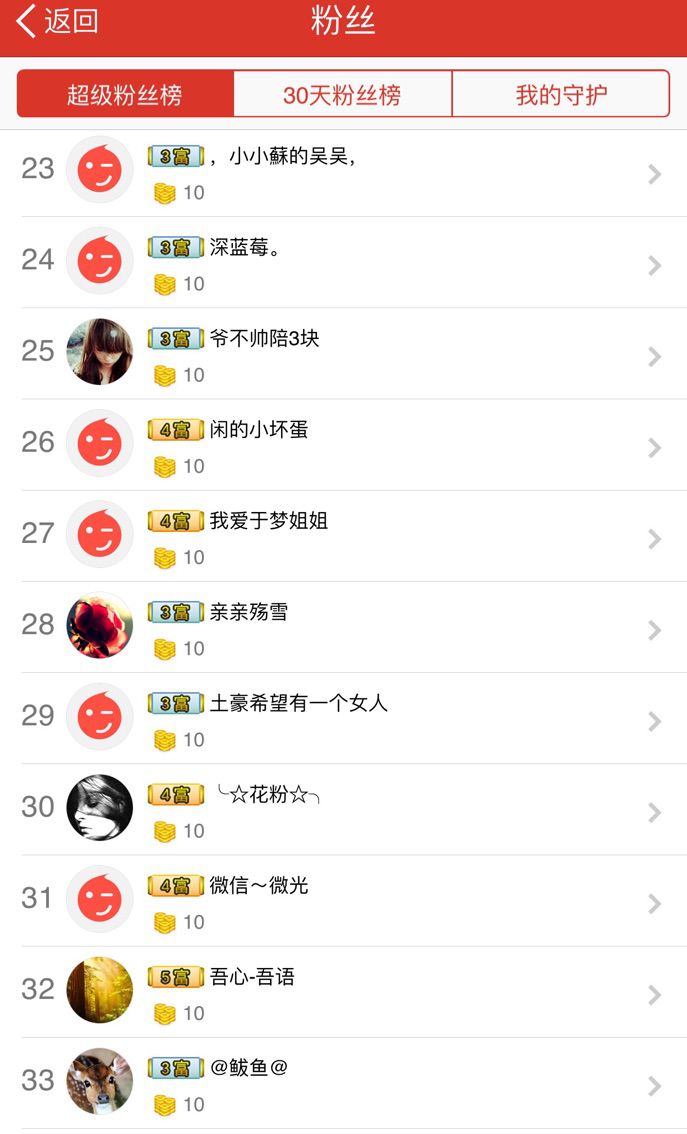
Task: Switch to the 我的守护 tab
Action: 561,95
